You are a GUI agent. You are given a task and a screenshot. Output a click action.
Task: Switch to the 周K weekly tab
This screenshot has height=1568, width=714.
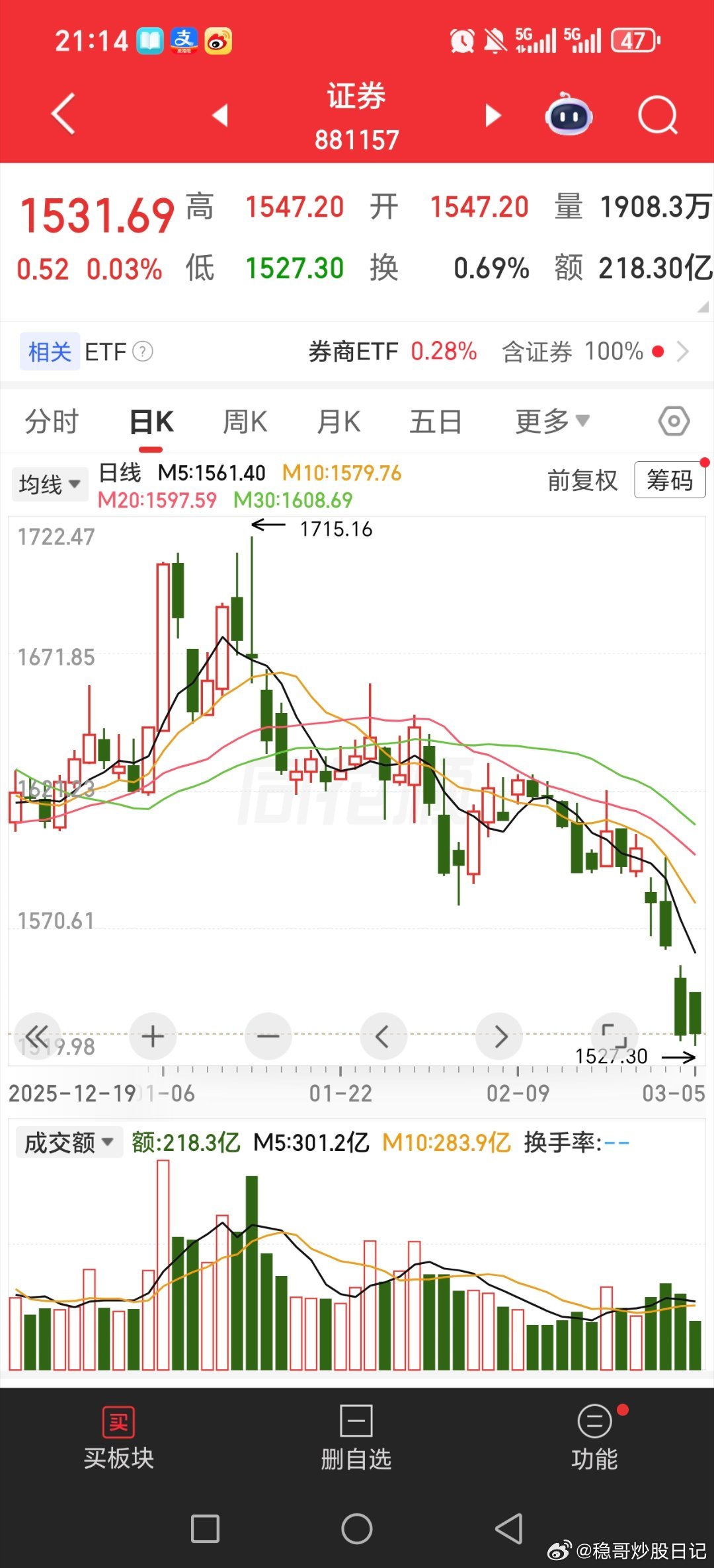pyautogui.click(x=244, y=420)
